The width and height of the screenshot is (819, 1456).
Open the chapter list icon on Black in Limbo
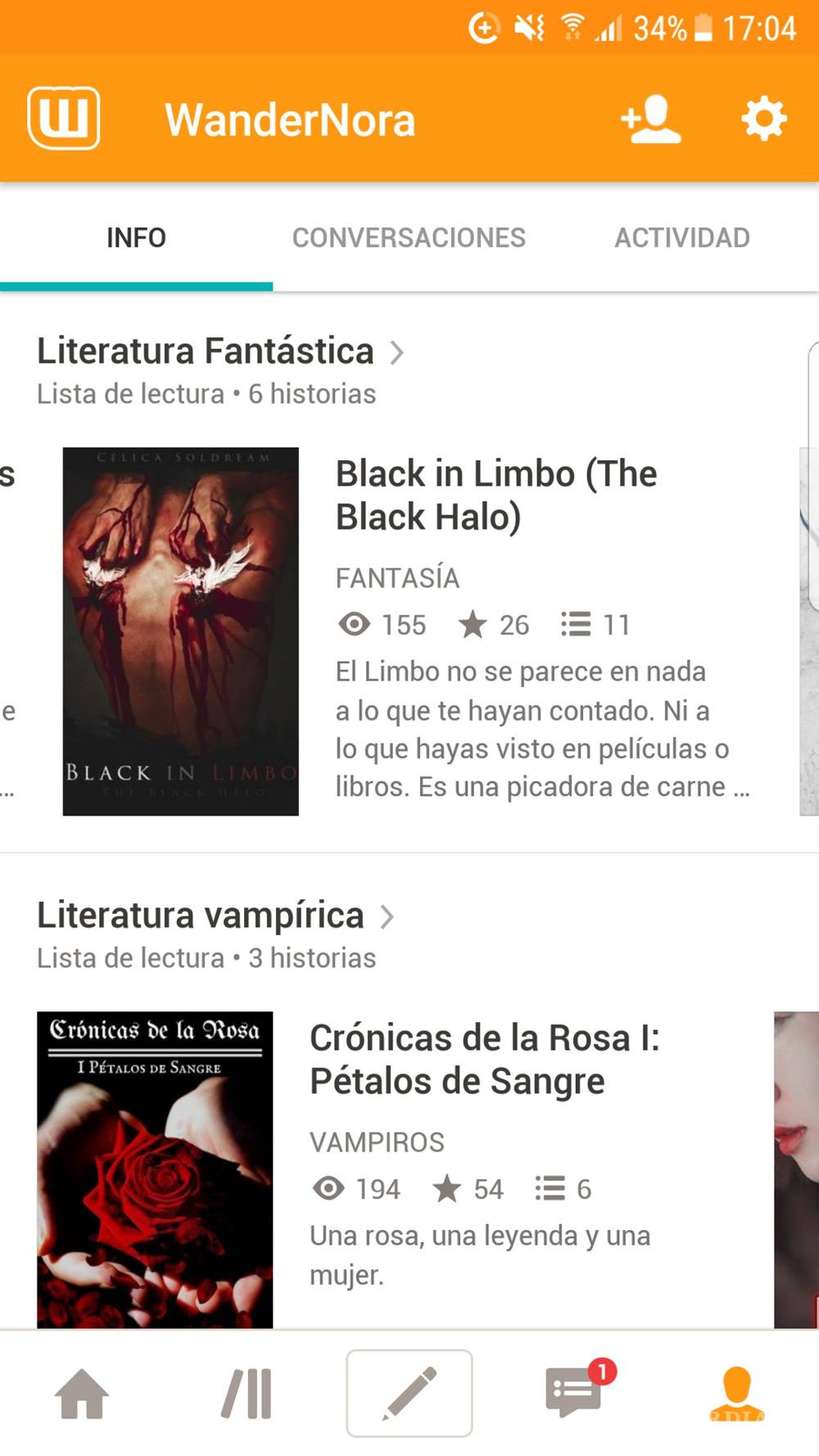(577, 624)
